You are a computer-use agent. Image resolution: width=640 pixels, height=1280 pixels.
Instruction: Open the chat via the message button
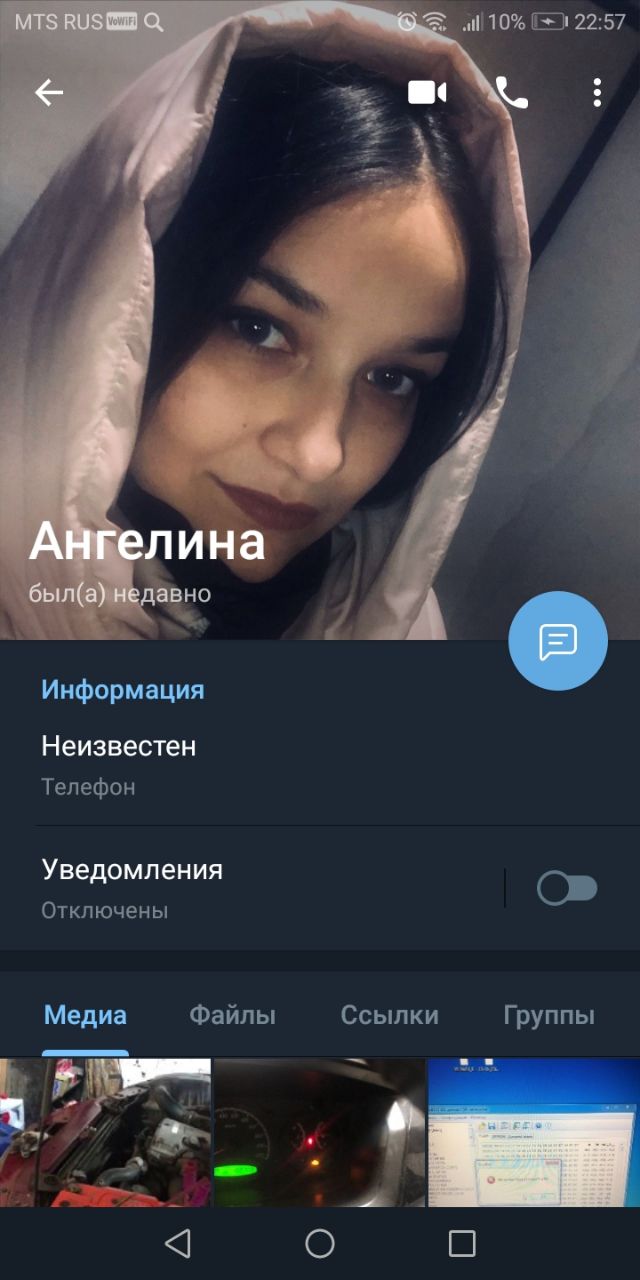pyautogui.click(x=558, y=641)
